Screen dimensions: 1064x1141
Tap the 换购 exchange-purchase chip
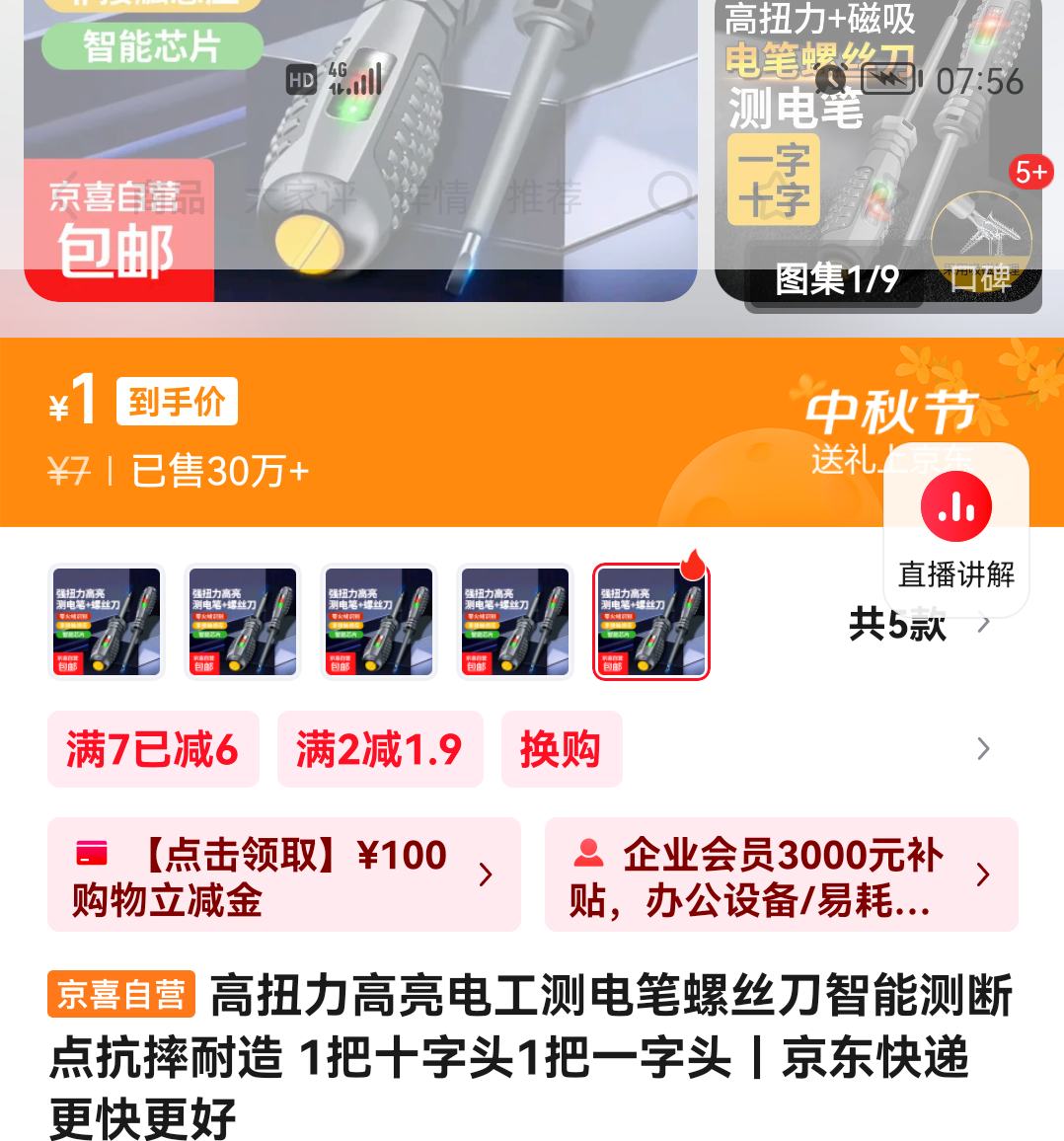561,749
